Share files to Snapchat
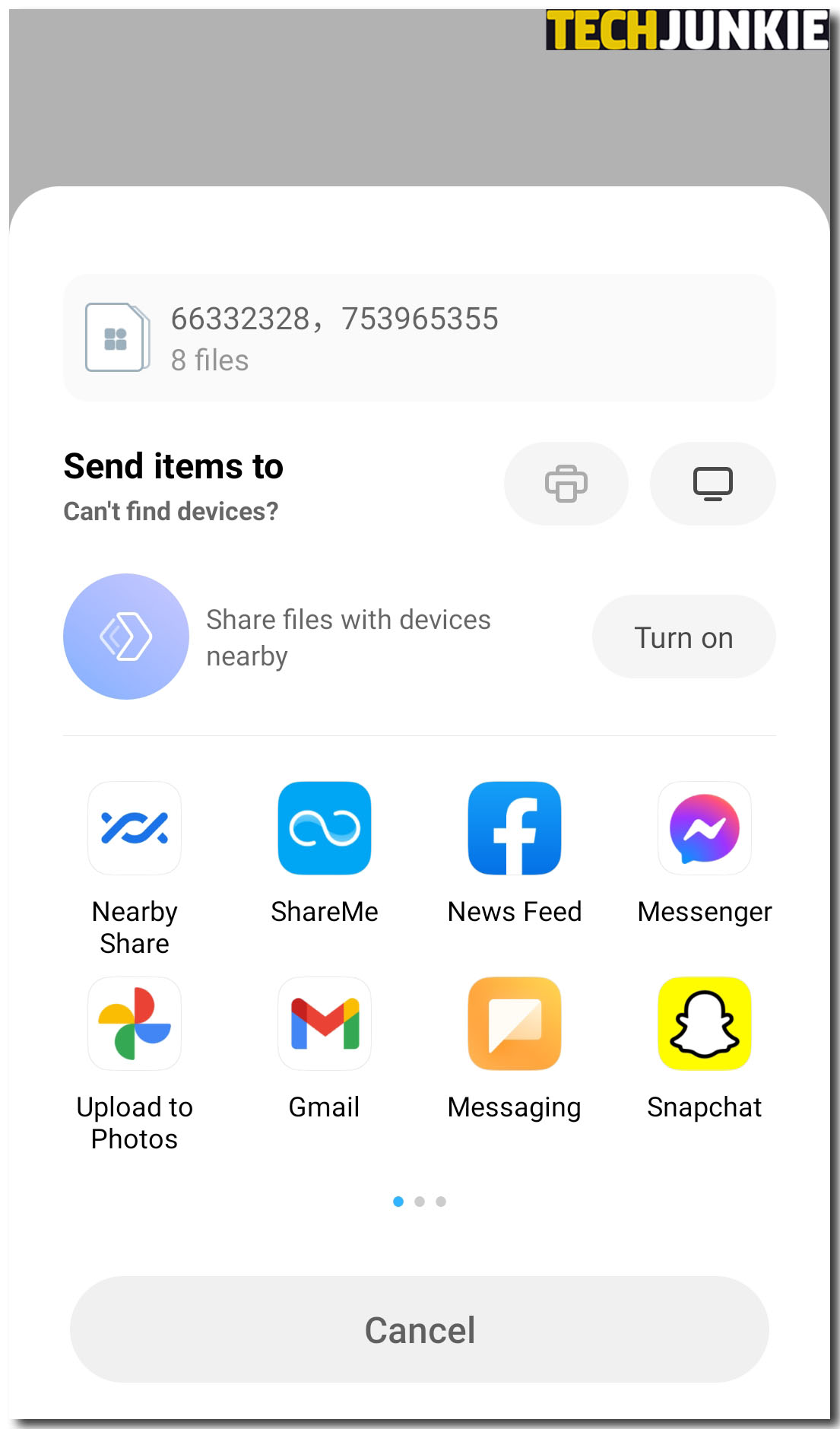Viewport: 840px width, 1429px height. 705,1024
